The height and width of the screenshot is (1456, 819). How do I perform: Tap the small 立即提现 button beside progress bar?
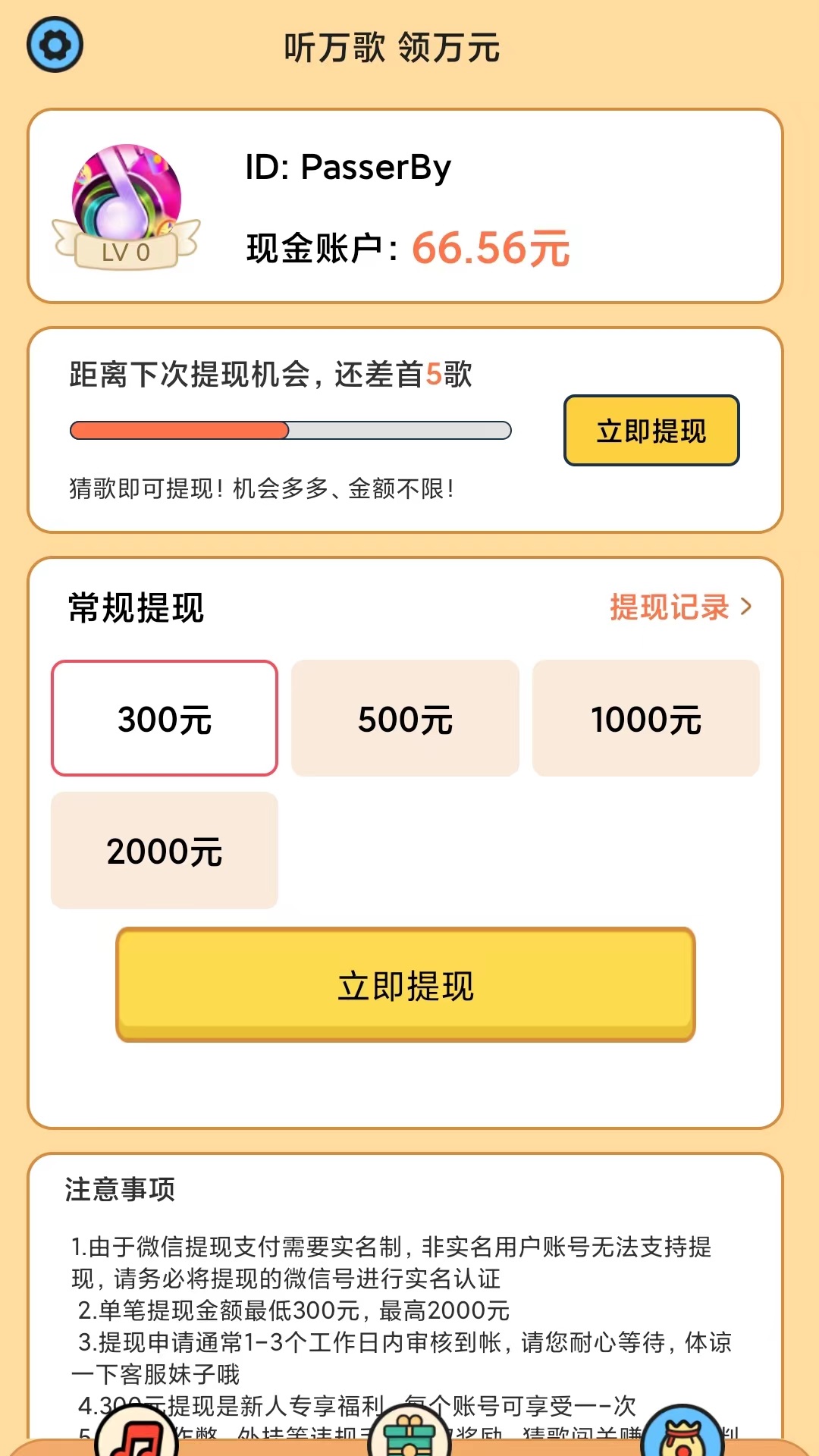pos(651,431)
